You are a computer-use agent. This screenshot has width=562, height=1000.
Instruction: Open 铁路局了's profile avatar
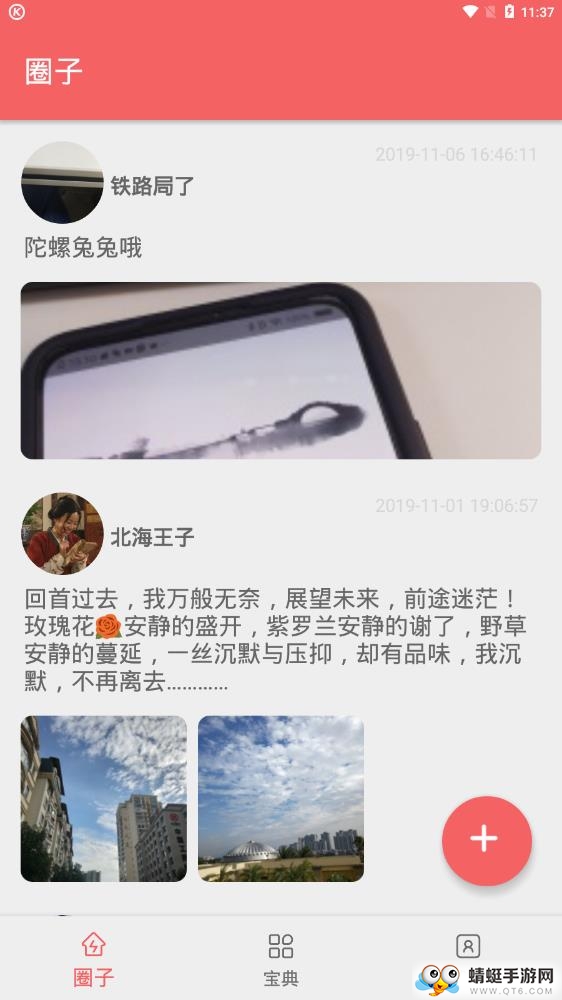click(x=62, y=182)
